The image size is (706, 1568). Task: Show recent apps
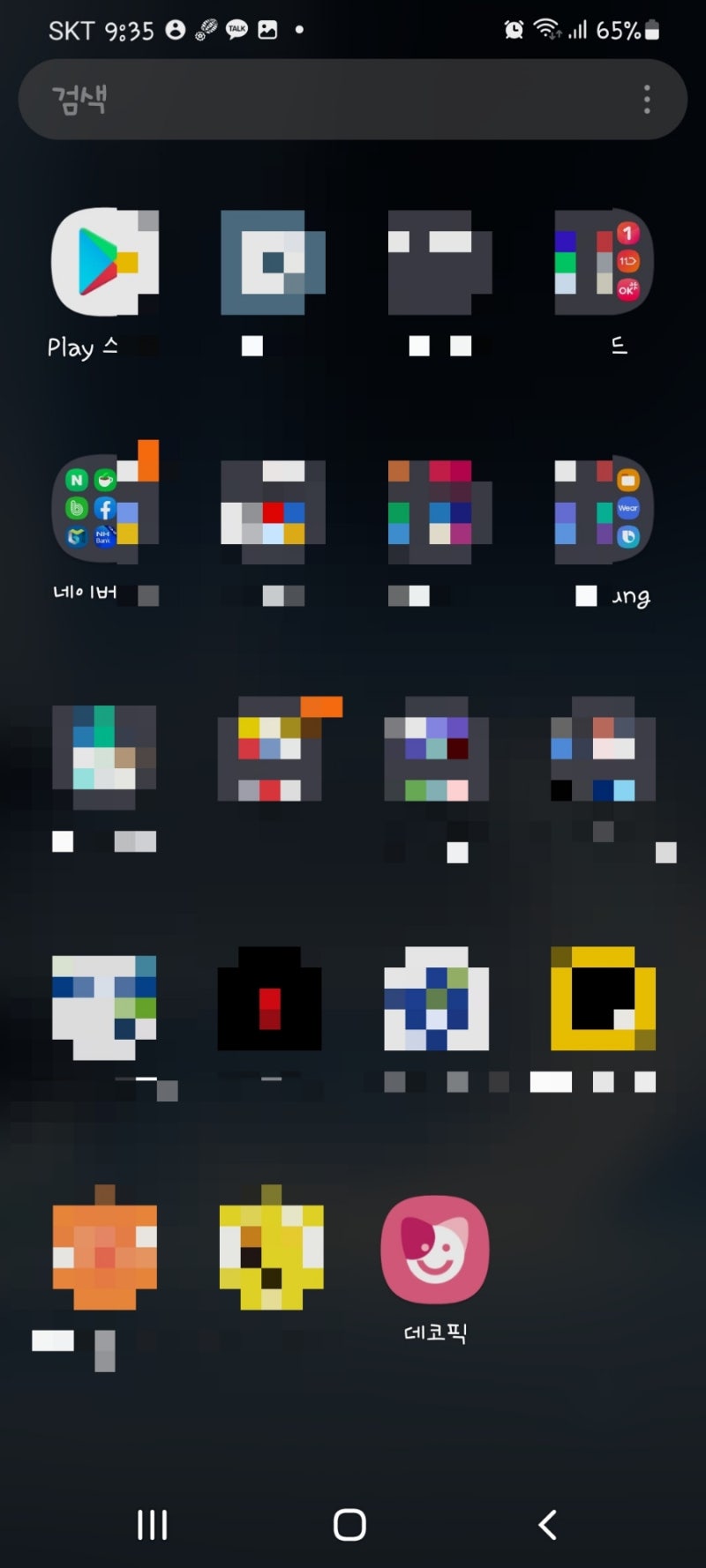pyautogui.click(x=152, y=1524)
